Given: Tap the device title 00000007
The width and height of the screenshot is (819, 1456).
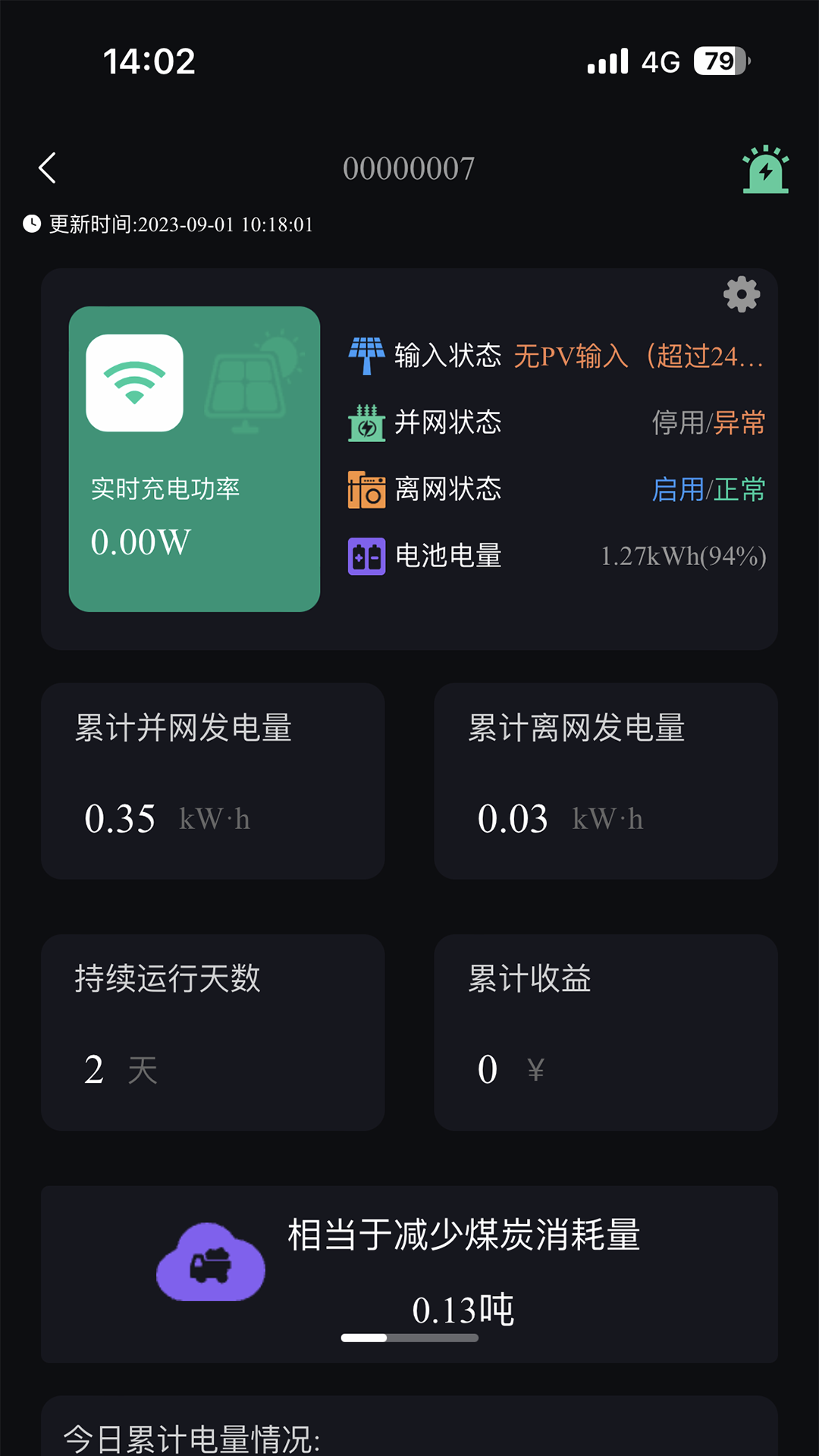Looking at the screenshot, I should (409, 168).
